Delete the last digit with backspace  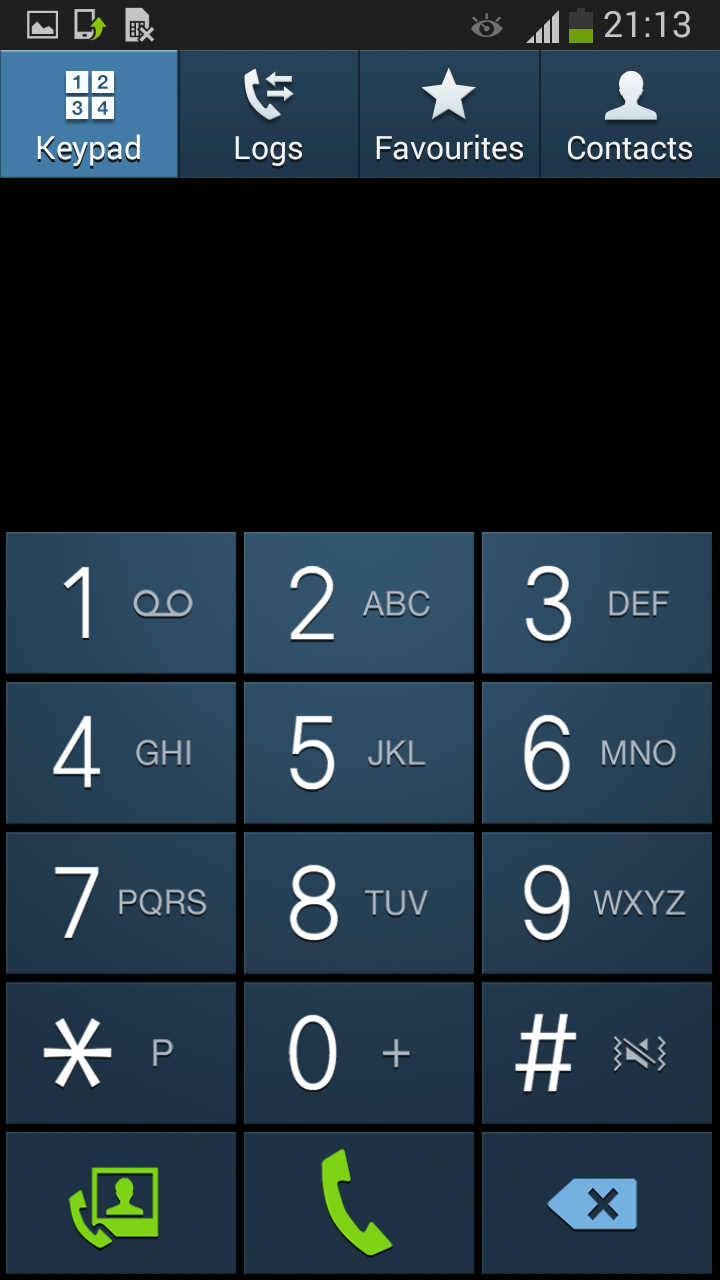coord(597,1203)
